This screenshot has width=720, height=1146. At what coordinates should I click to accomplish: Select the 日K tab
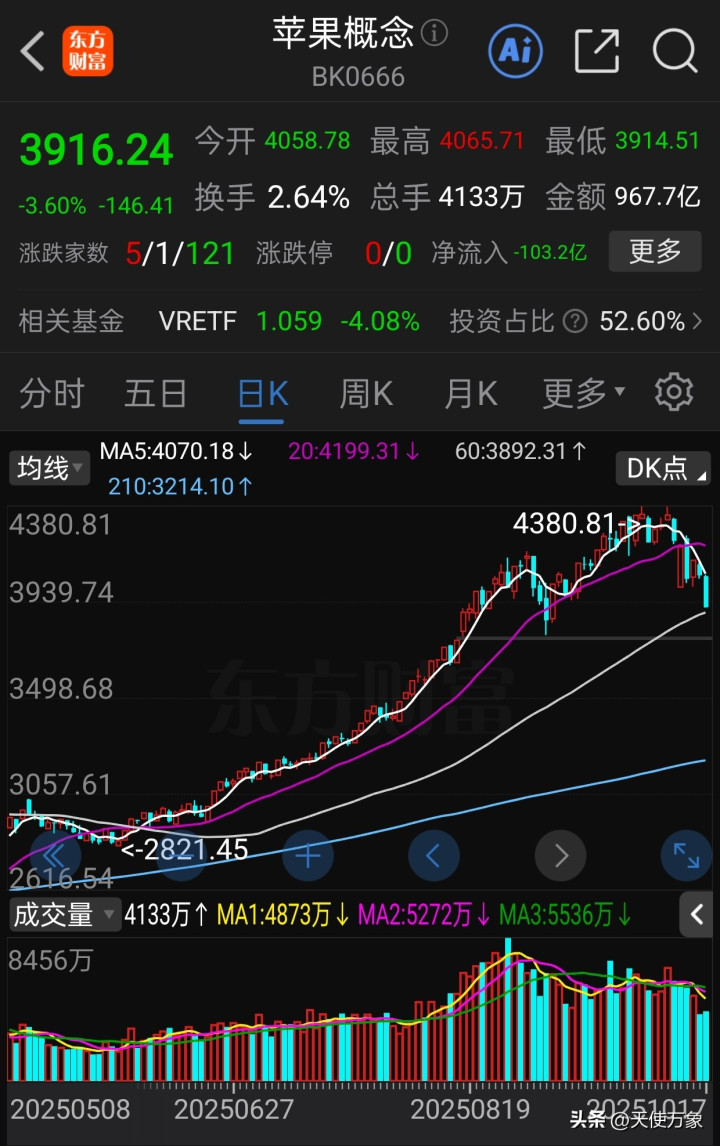click(x=262, y=395)
